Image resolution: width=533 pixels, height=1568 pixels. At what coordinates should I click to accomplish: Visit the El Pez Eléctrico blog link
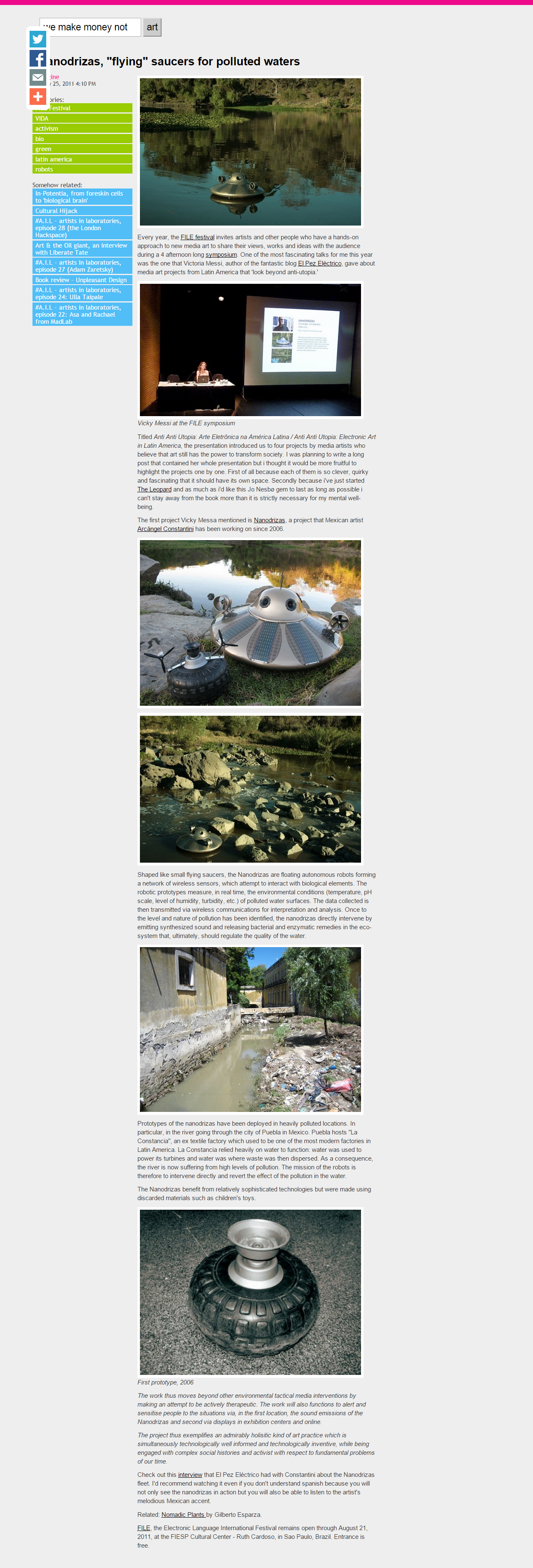pyautogui.click(x=319, y=263)
